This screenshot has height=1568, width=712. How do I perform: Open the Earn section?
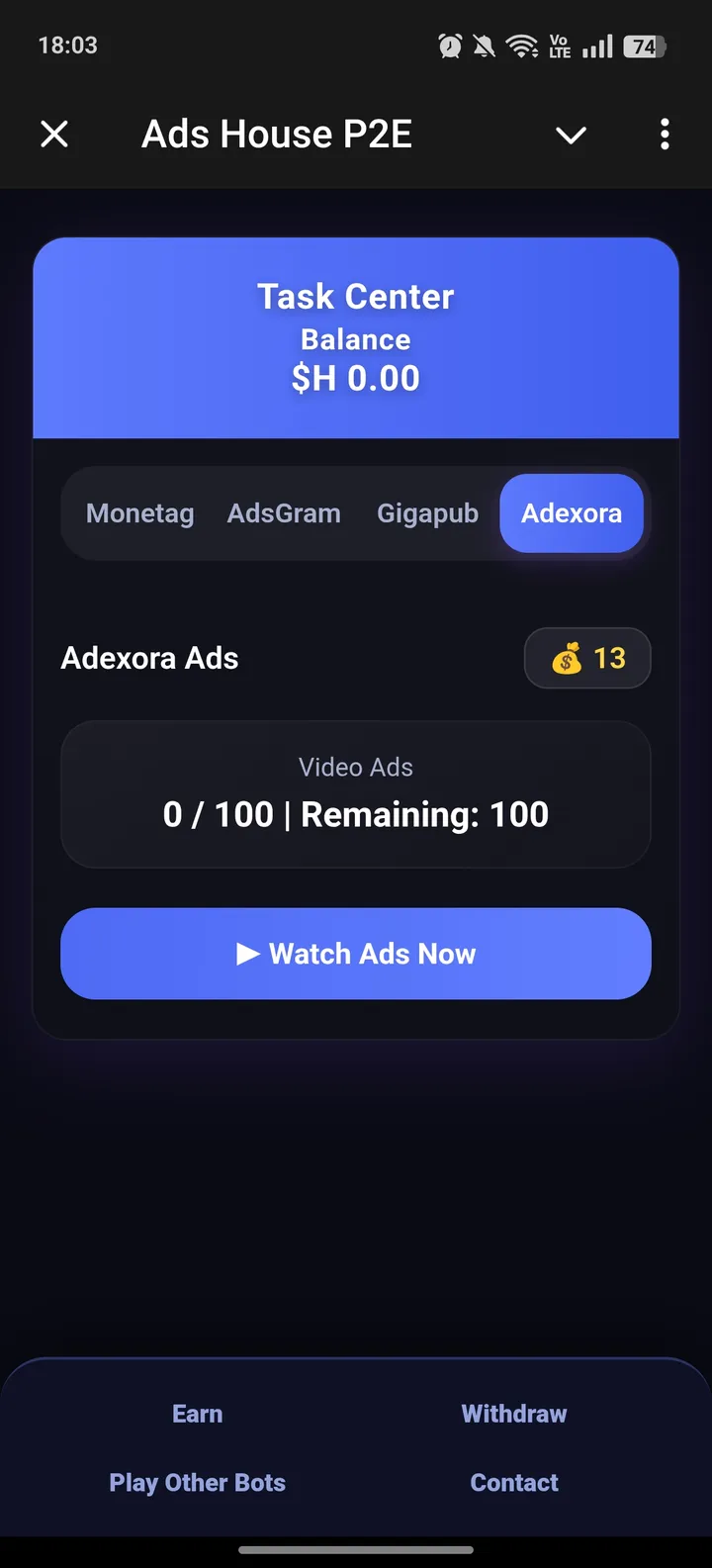(x=197, y=1414)
